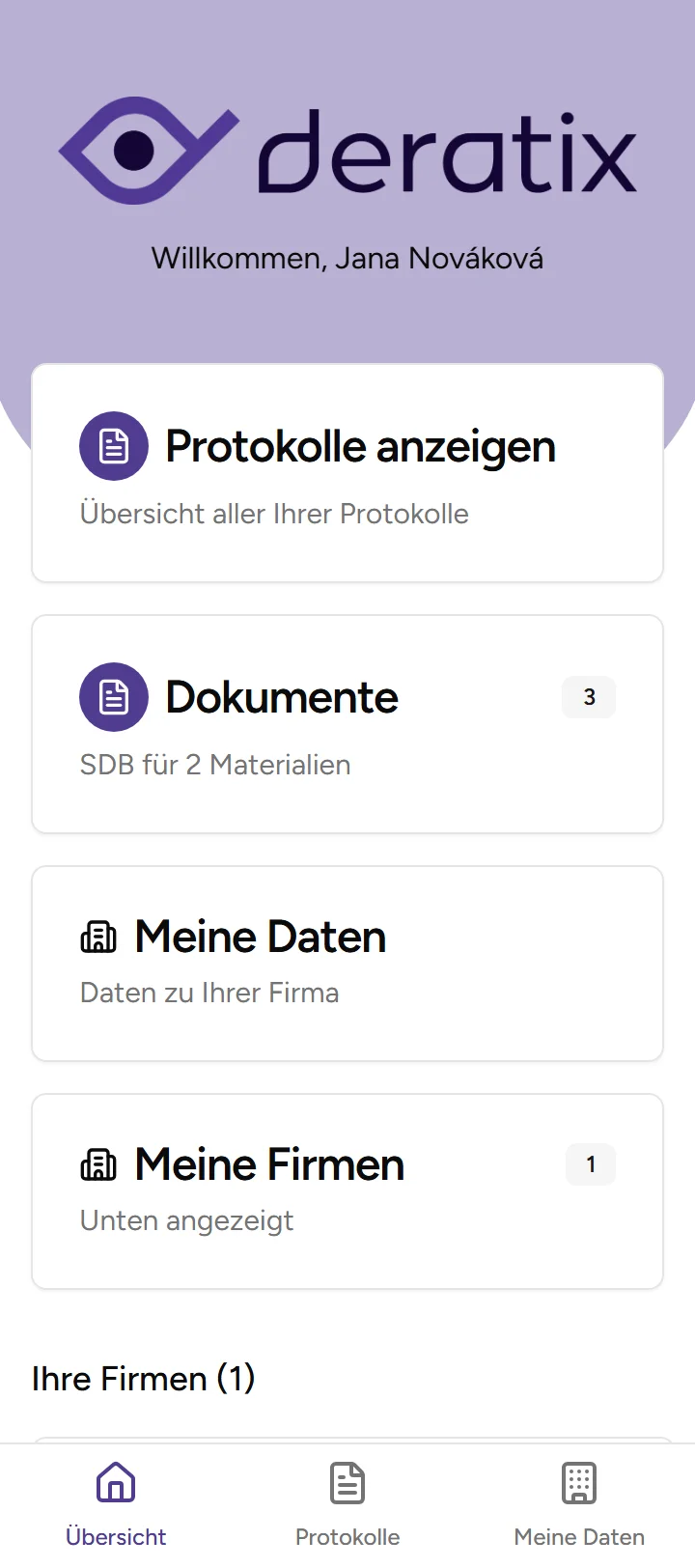Select the Meine Daten card
This screenshot has width=695, height=1568.
click(x=347, y=963)
